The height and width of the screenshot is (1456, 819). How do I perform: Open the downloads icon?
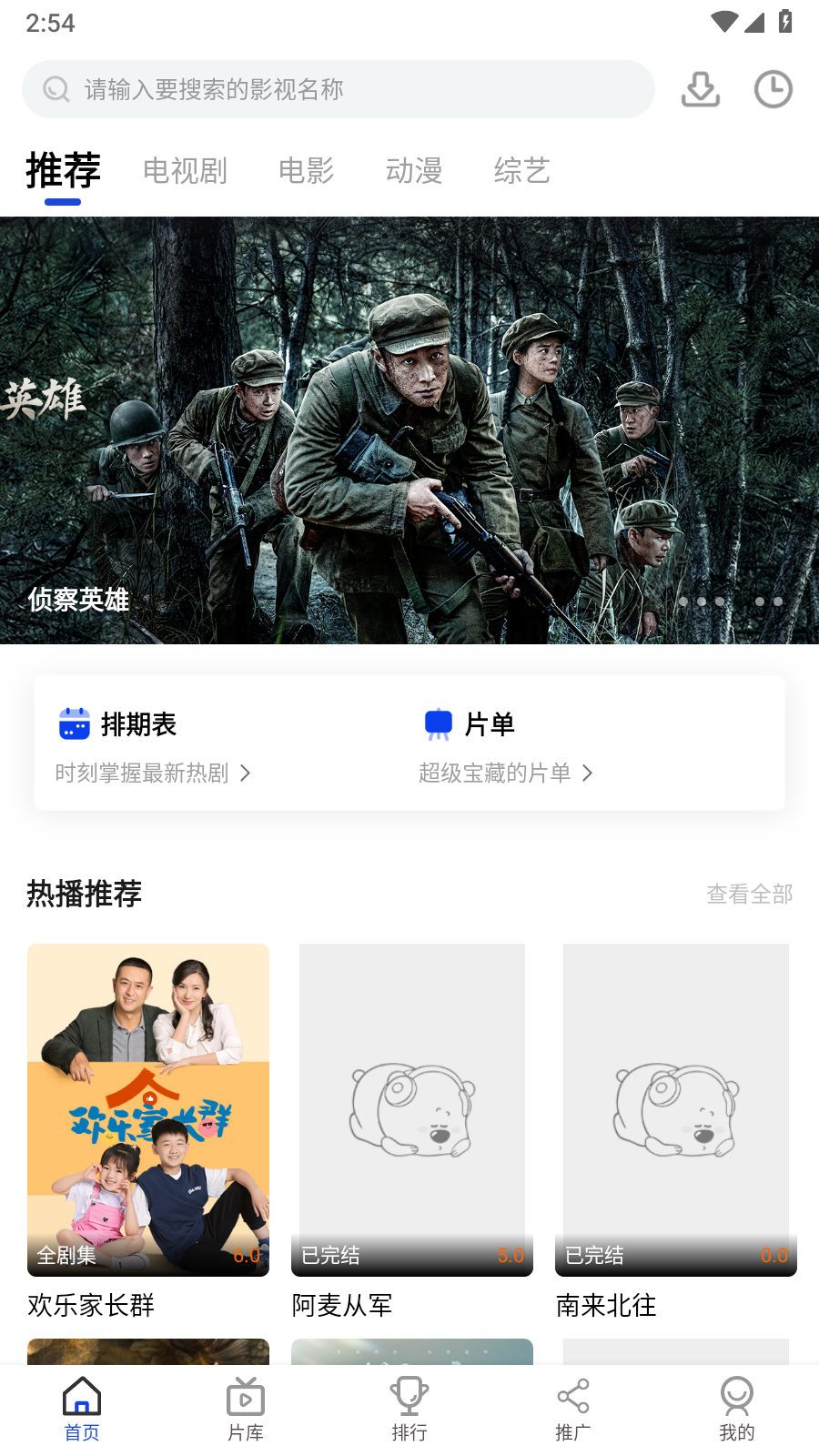pyautogui.click(x=701, y=89)
